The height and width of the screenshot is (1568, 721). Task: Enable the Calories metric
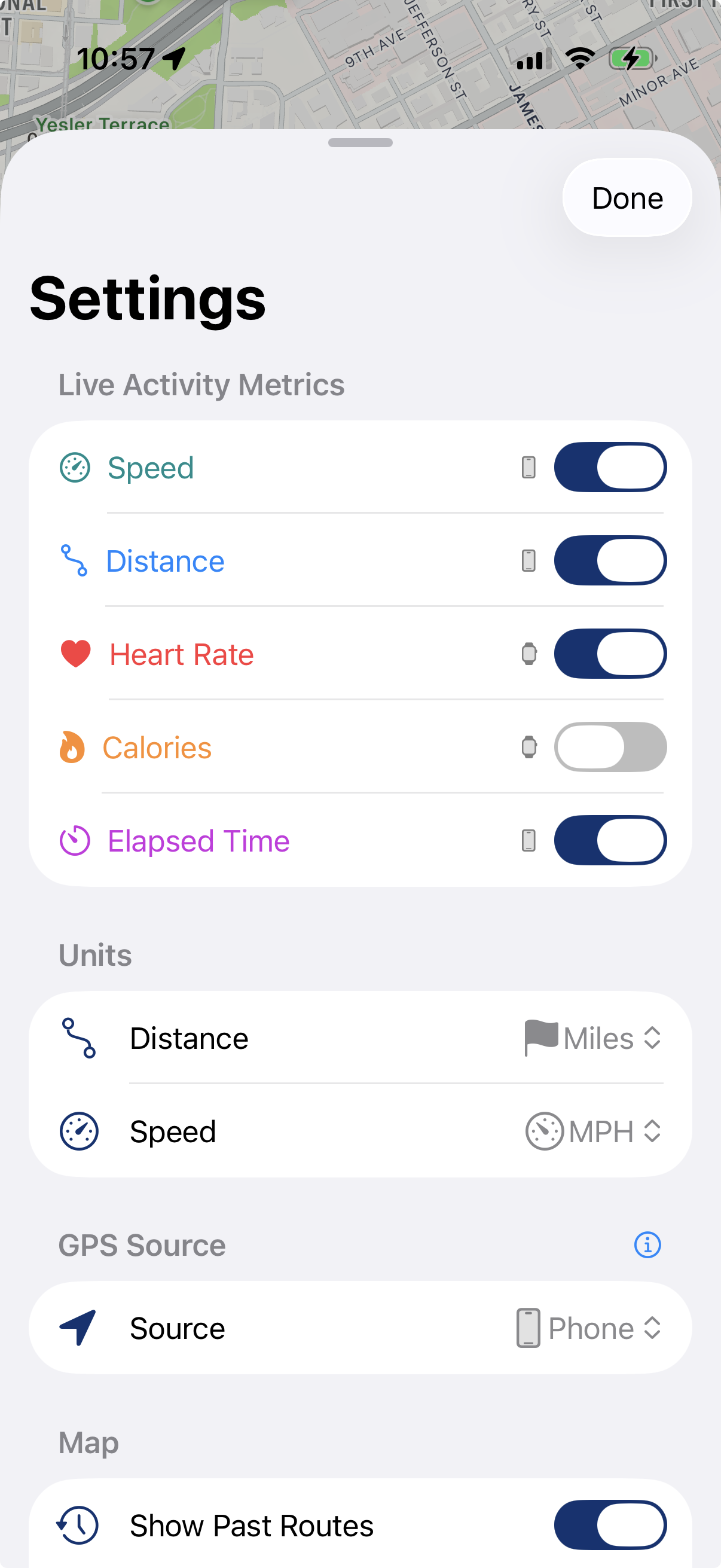pos(610,747)
